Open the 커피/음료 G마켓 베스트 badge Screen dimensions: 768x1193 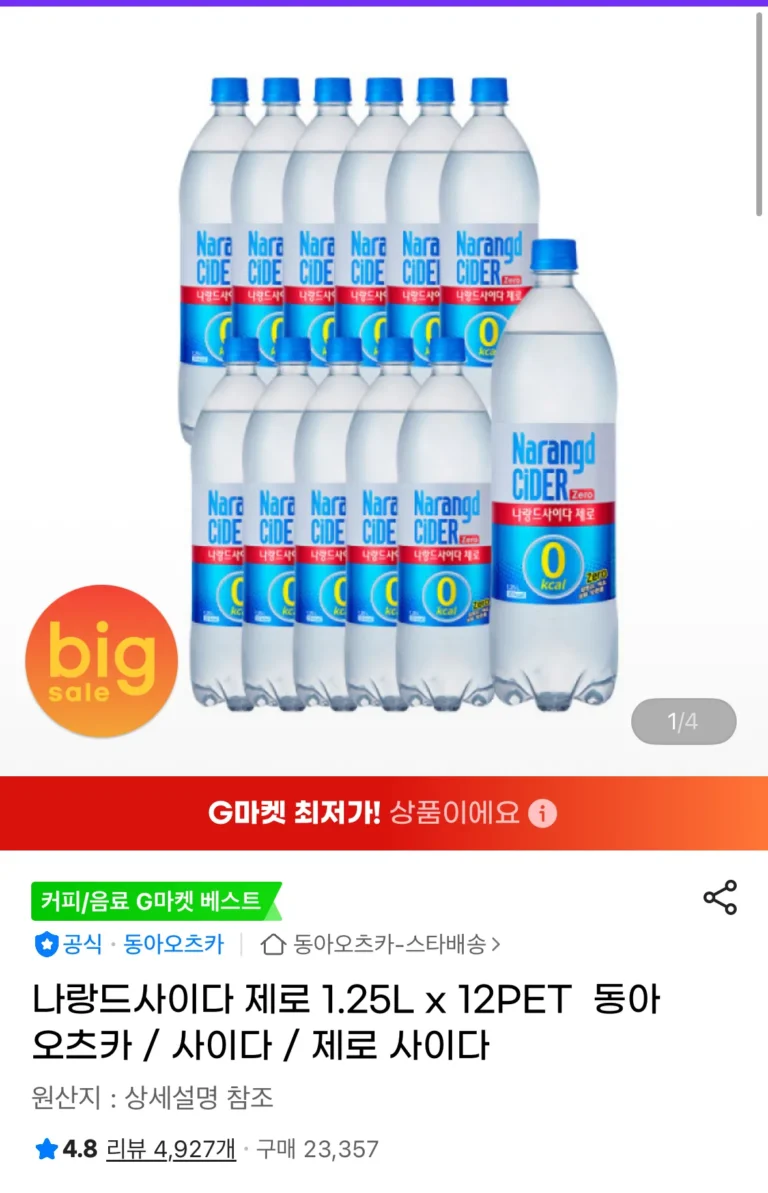tap(152, 901)
